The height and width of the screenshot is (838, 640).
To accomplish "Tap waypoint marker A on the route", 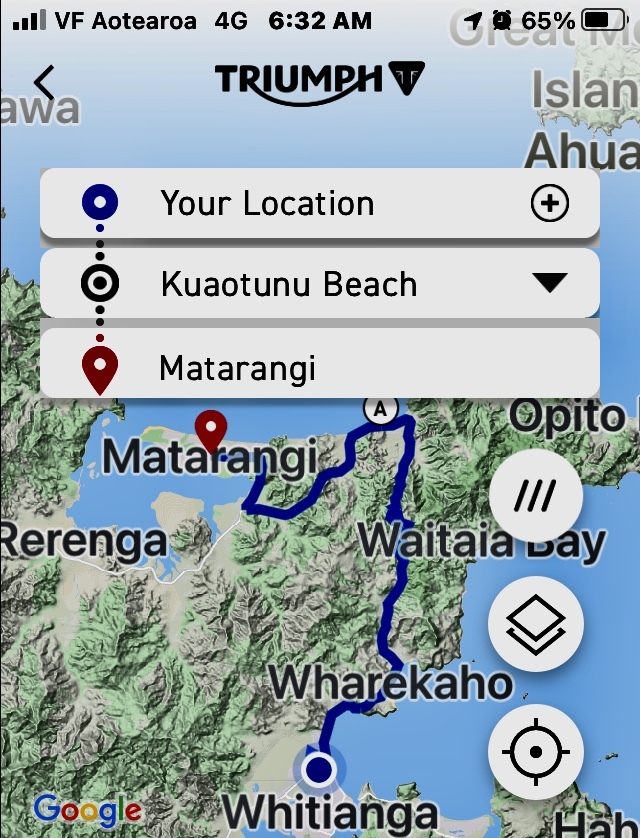I will 380,408.
